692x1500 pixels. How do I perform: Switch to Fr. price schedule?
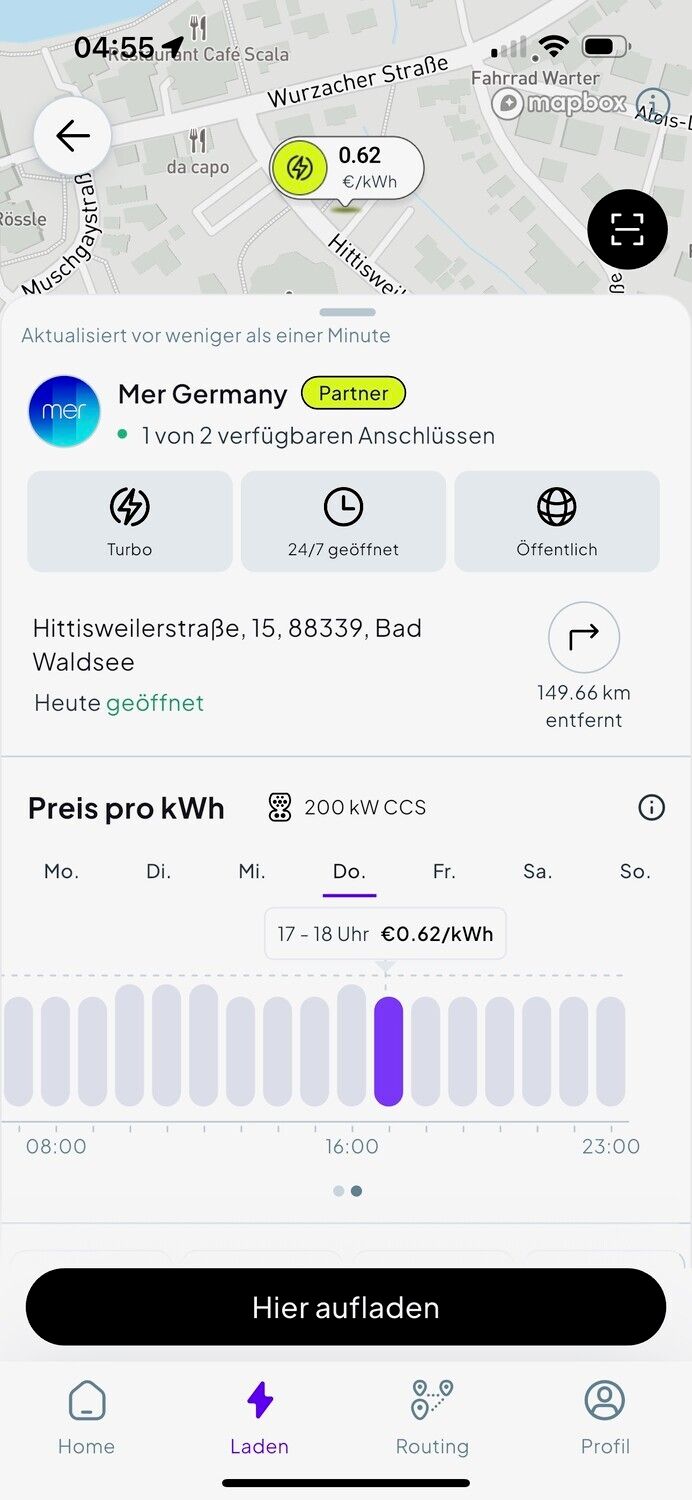click(444, 872)
